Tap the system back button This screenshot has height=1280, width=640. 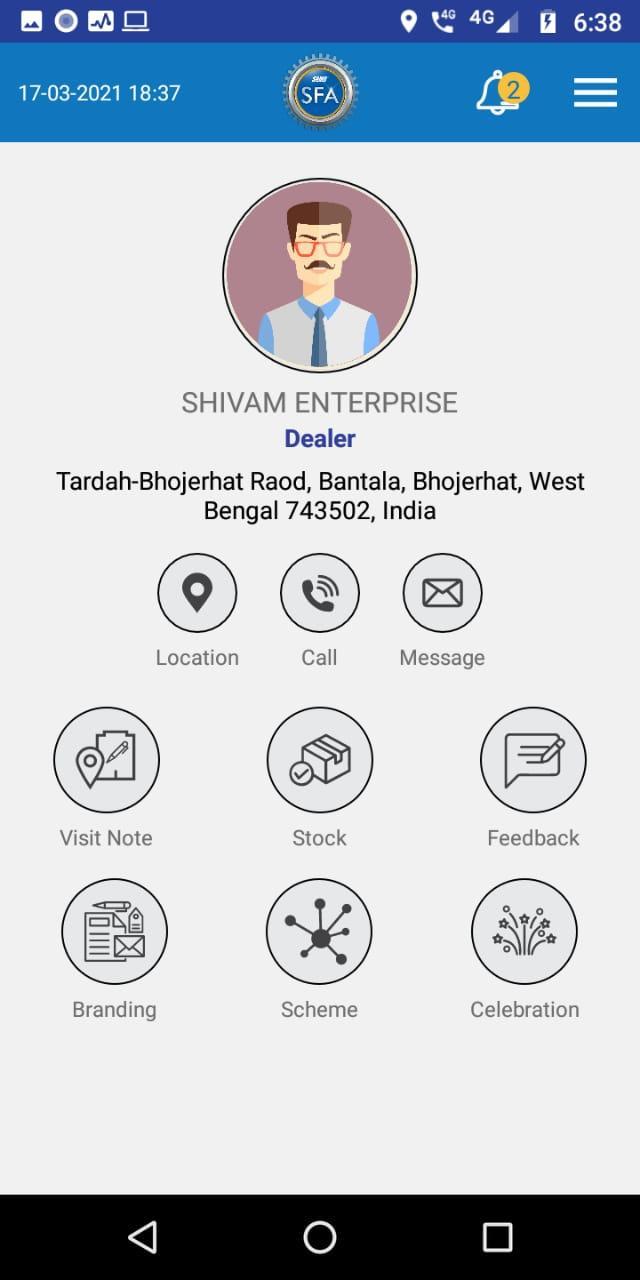(143, 1237)
